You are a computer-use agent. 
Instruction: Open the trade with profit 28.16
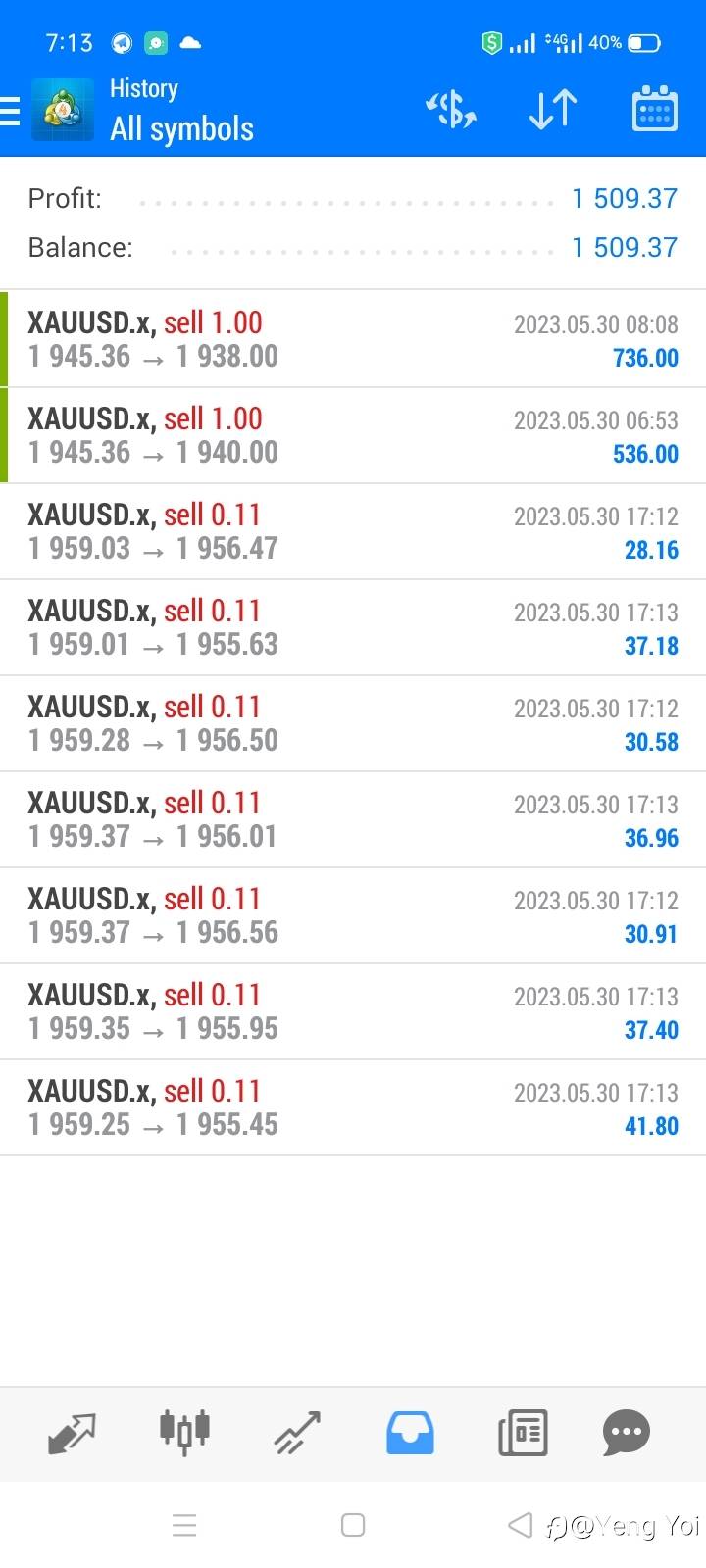click(x=353, y=531)
